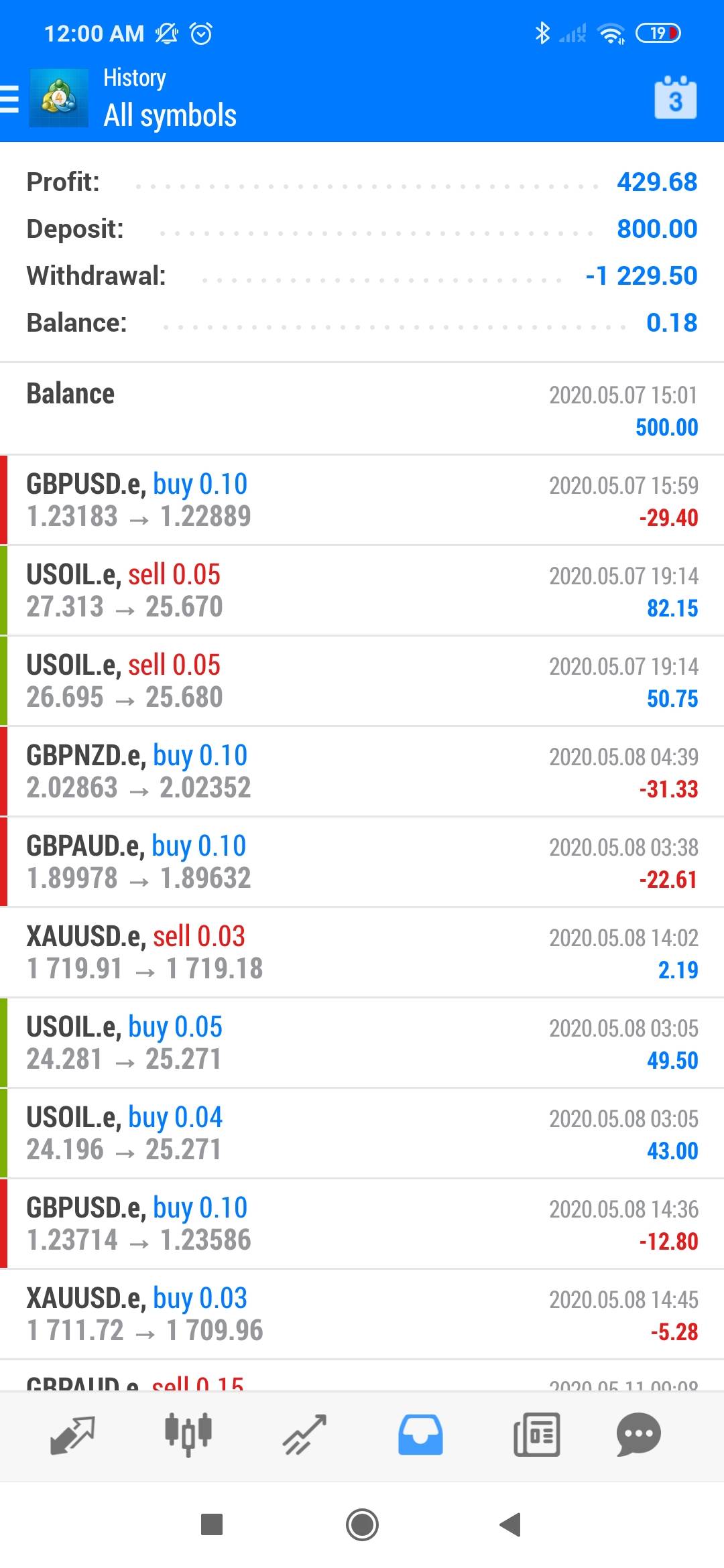Expand the GBPNZD.e buy 0.10 trade

pyautogui.click(x=362, y=771)
